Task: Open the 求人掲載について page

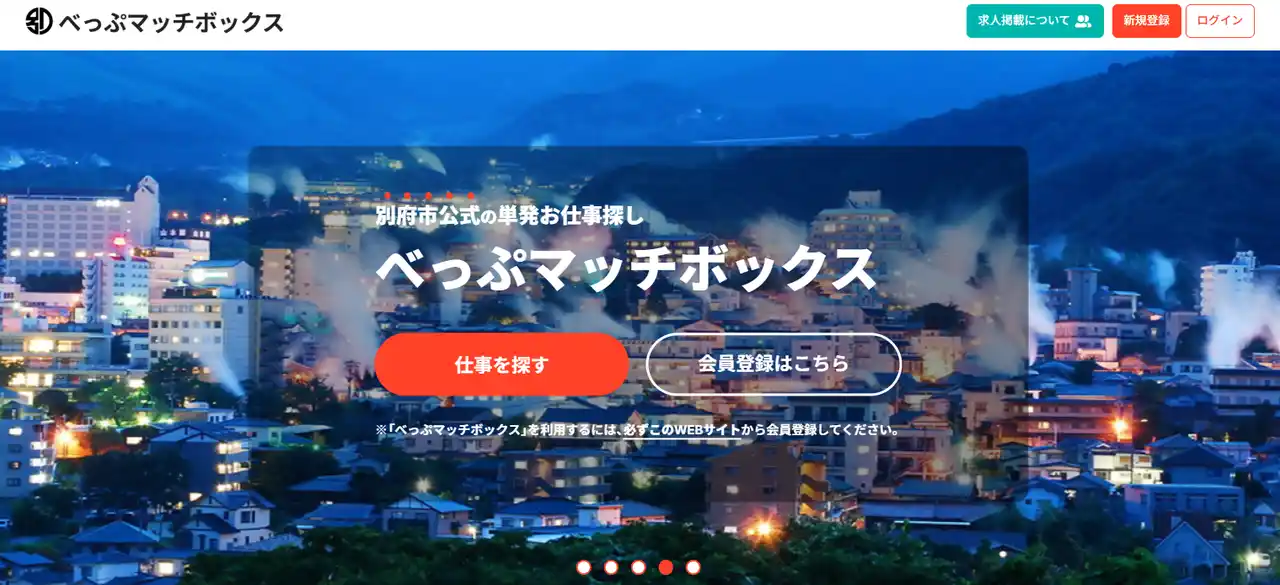Action: (x=1034, y=21)
